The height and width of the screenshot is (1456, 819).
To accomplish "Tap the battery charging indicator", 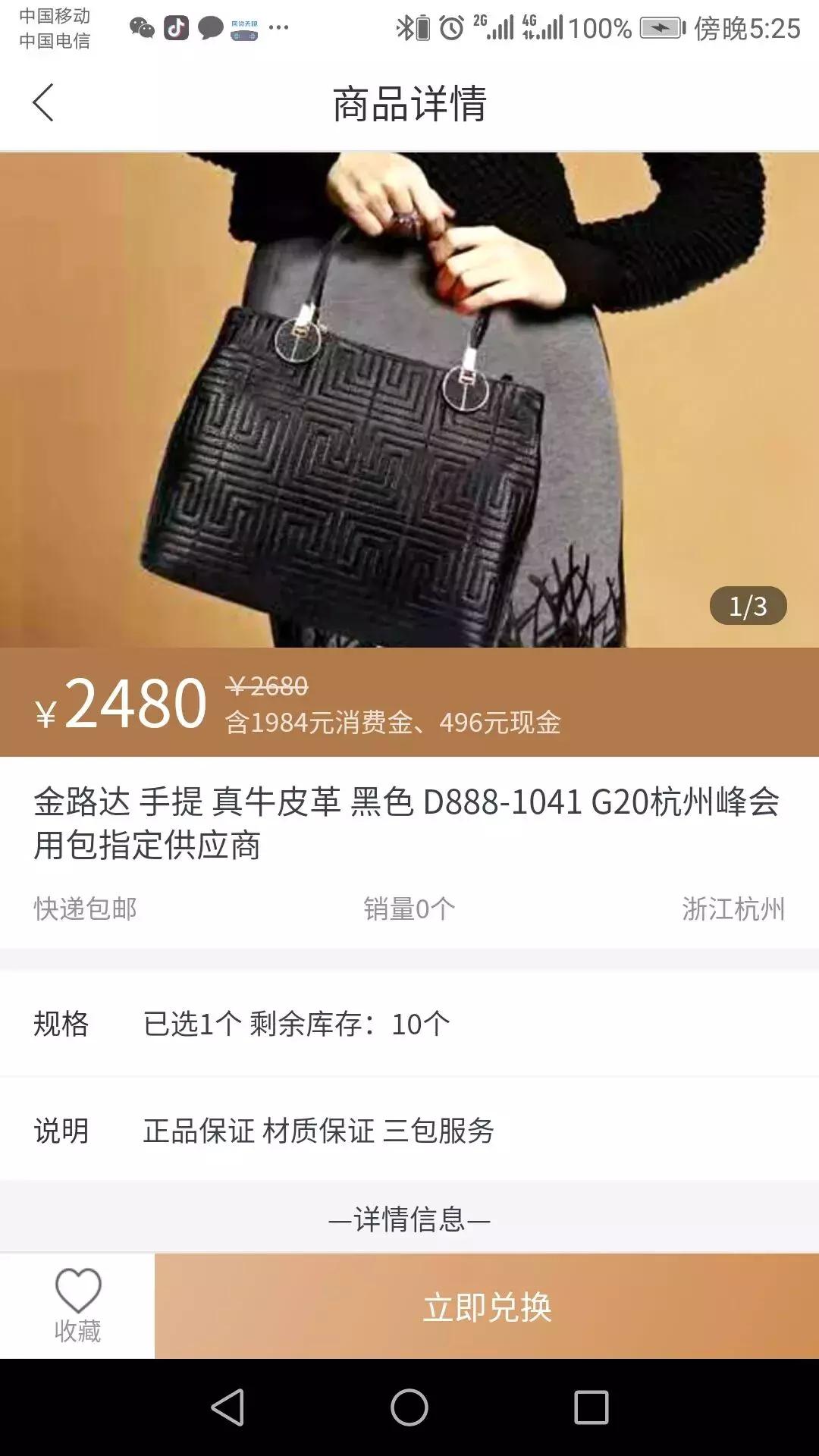I will [x=661, y=30].
